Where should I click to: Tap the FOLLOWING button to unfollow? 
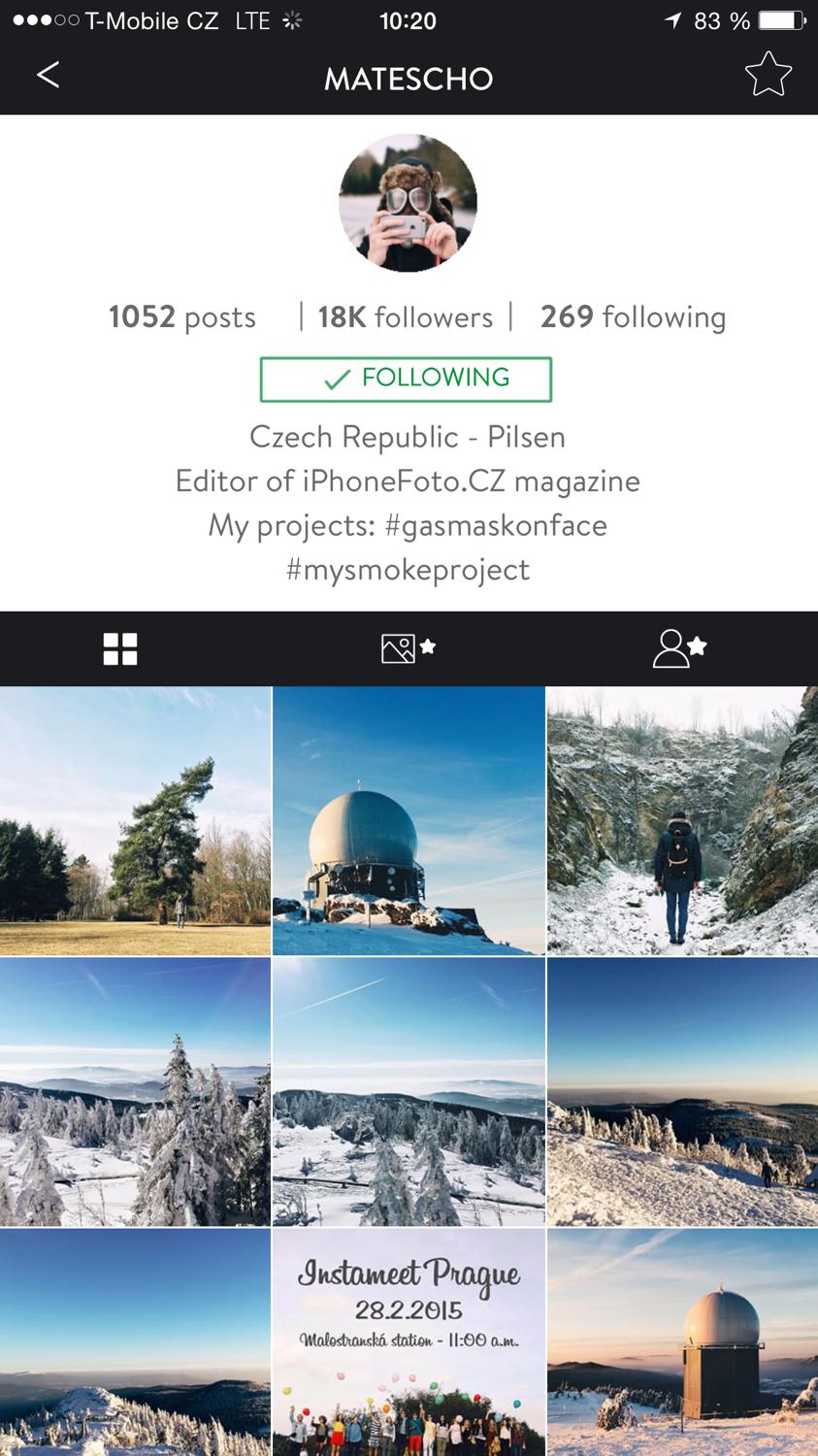406,379
